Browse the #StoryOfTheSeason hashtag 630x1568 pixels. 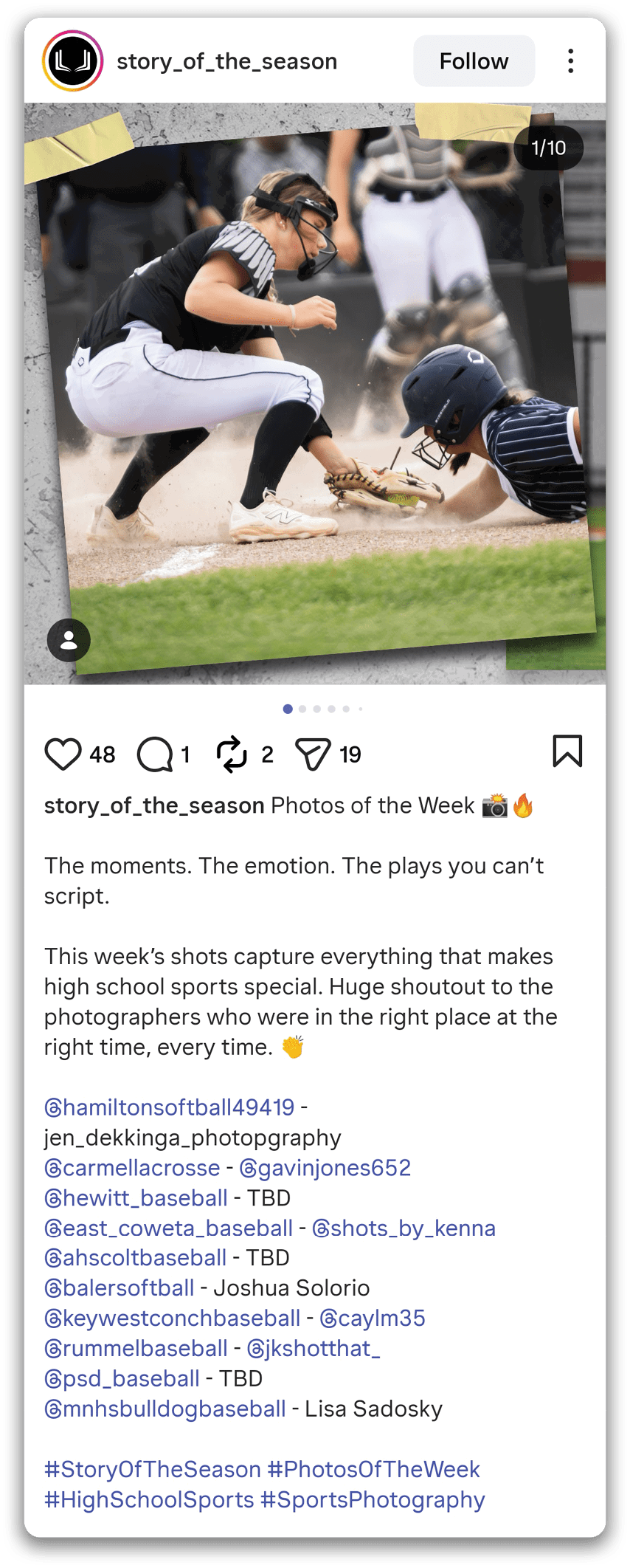tap(153, 1470)
